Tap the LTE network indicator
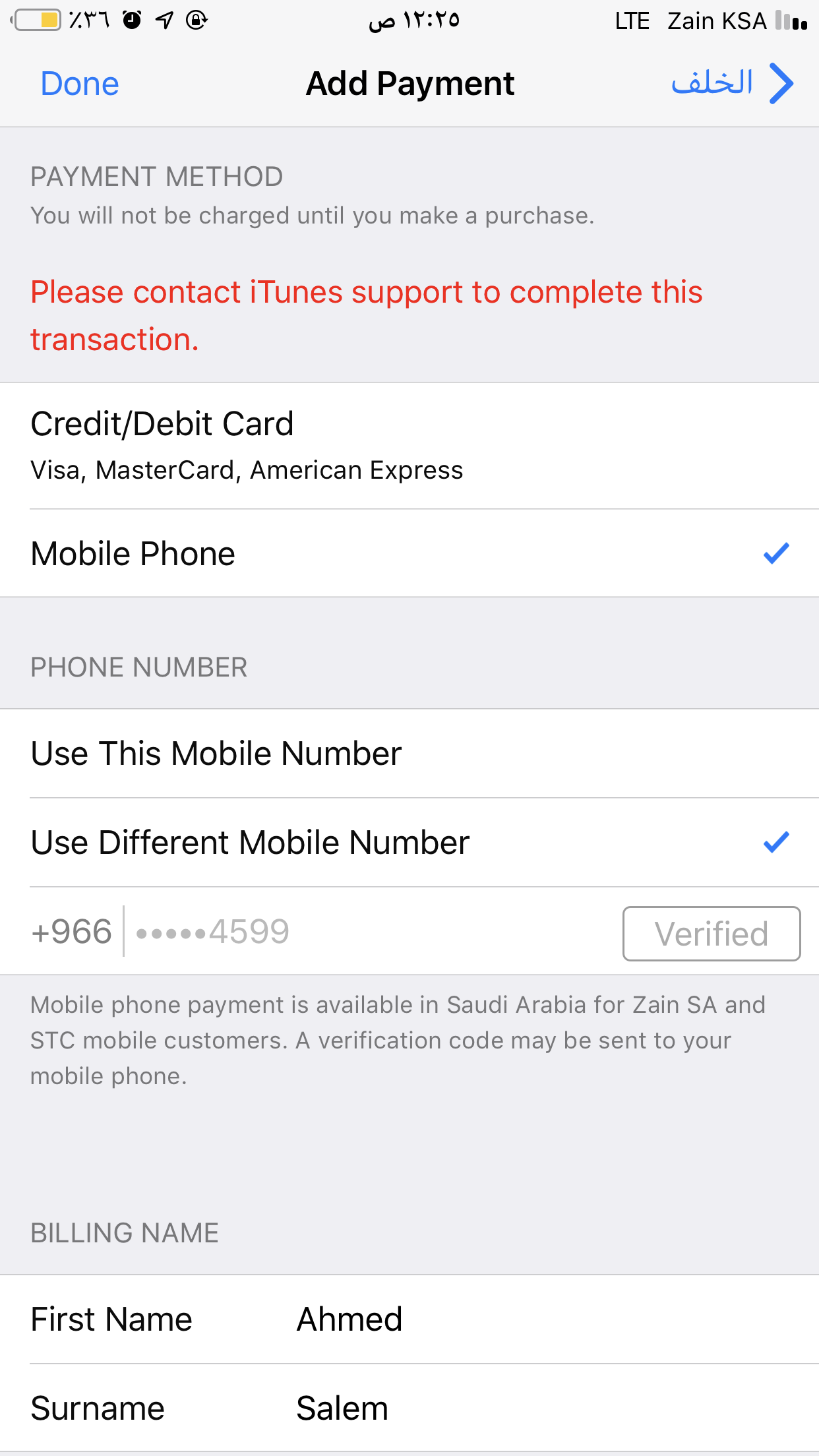Image resolution: width=819 pixels, height=1456 pixels. (631, 20)
